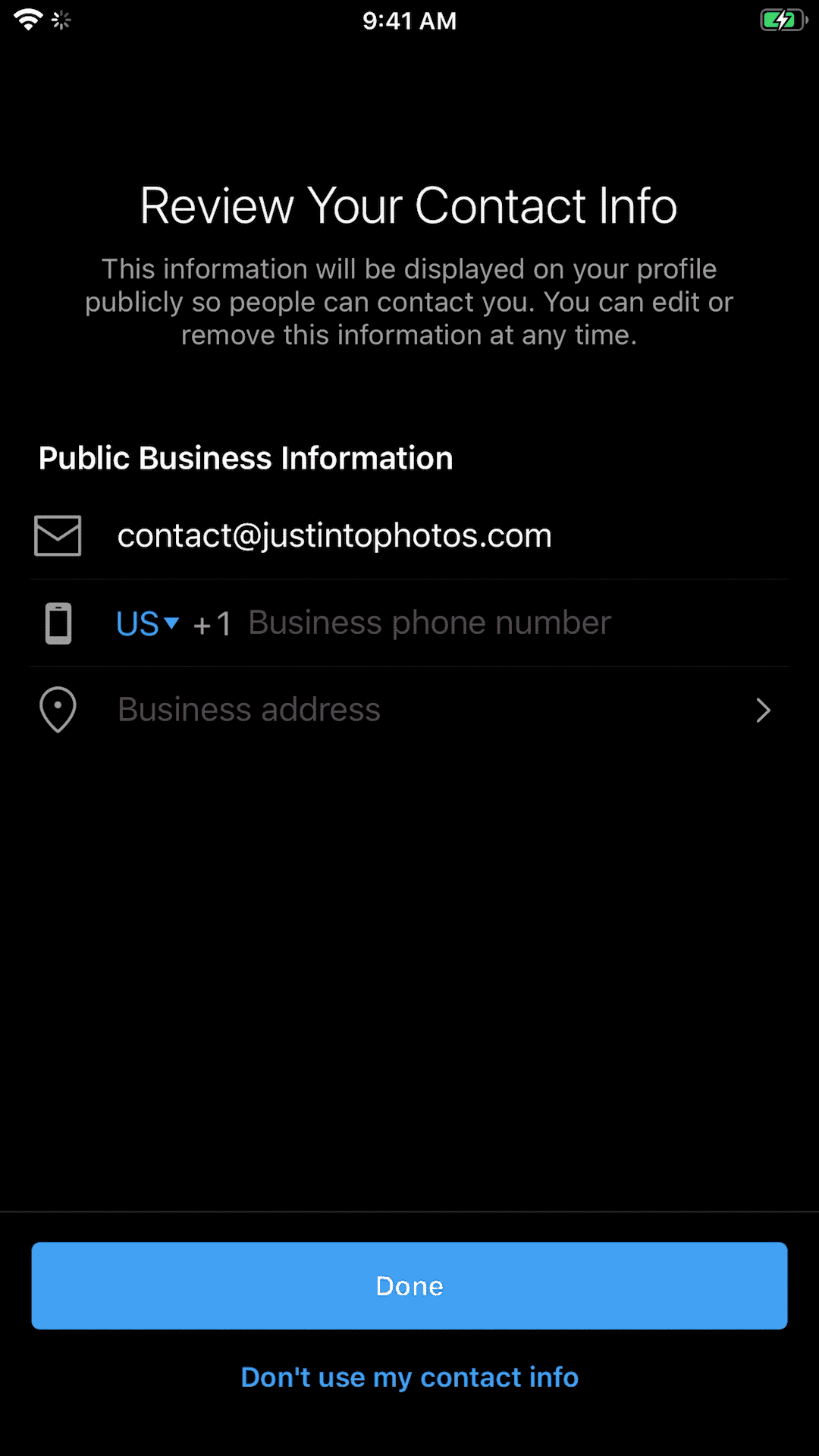
Task: Edit the contact@justintophotos.com email field
Action: click(409, 536)
